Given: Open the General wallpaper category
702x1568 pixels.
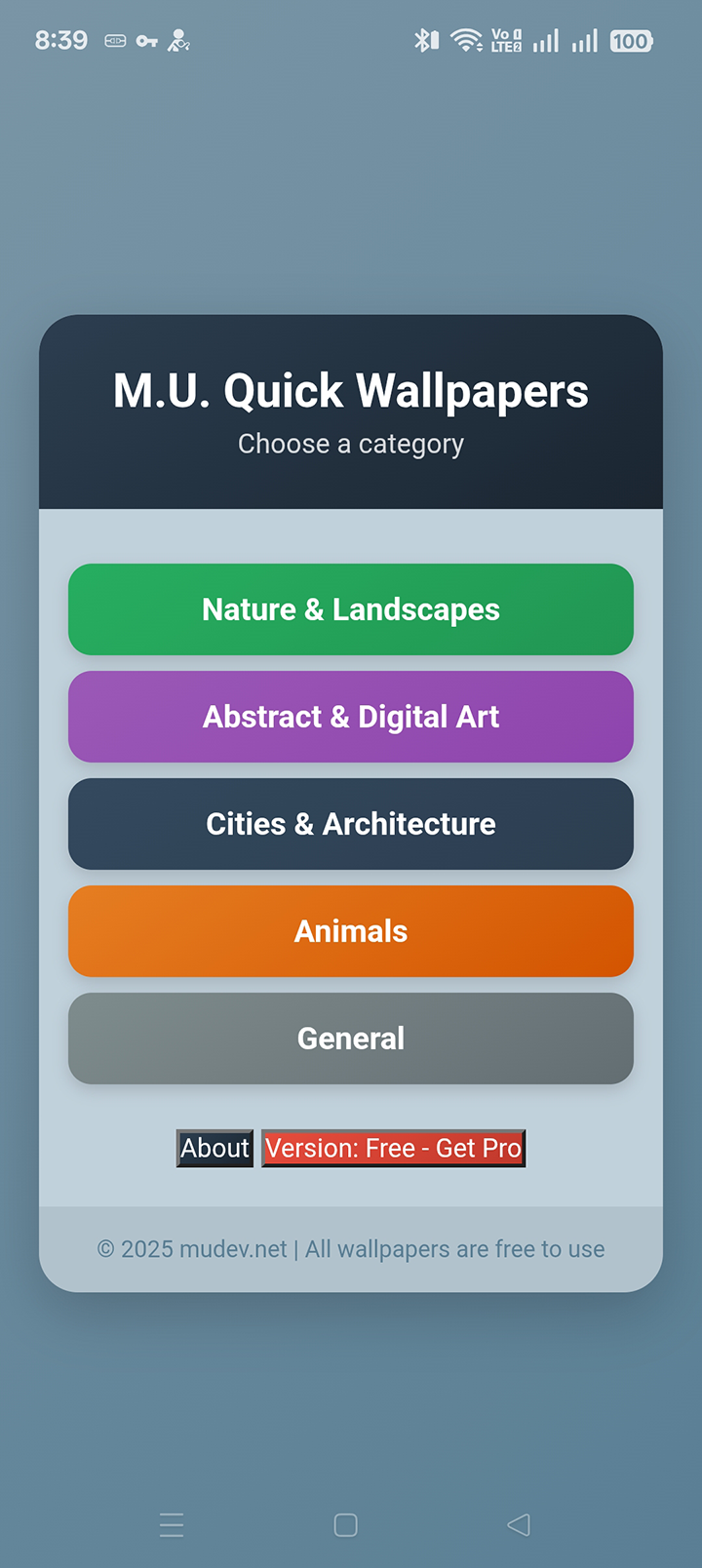Looking at the screenshot, I should 351,1039.
